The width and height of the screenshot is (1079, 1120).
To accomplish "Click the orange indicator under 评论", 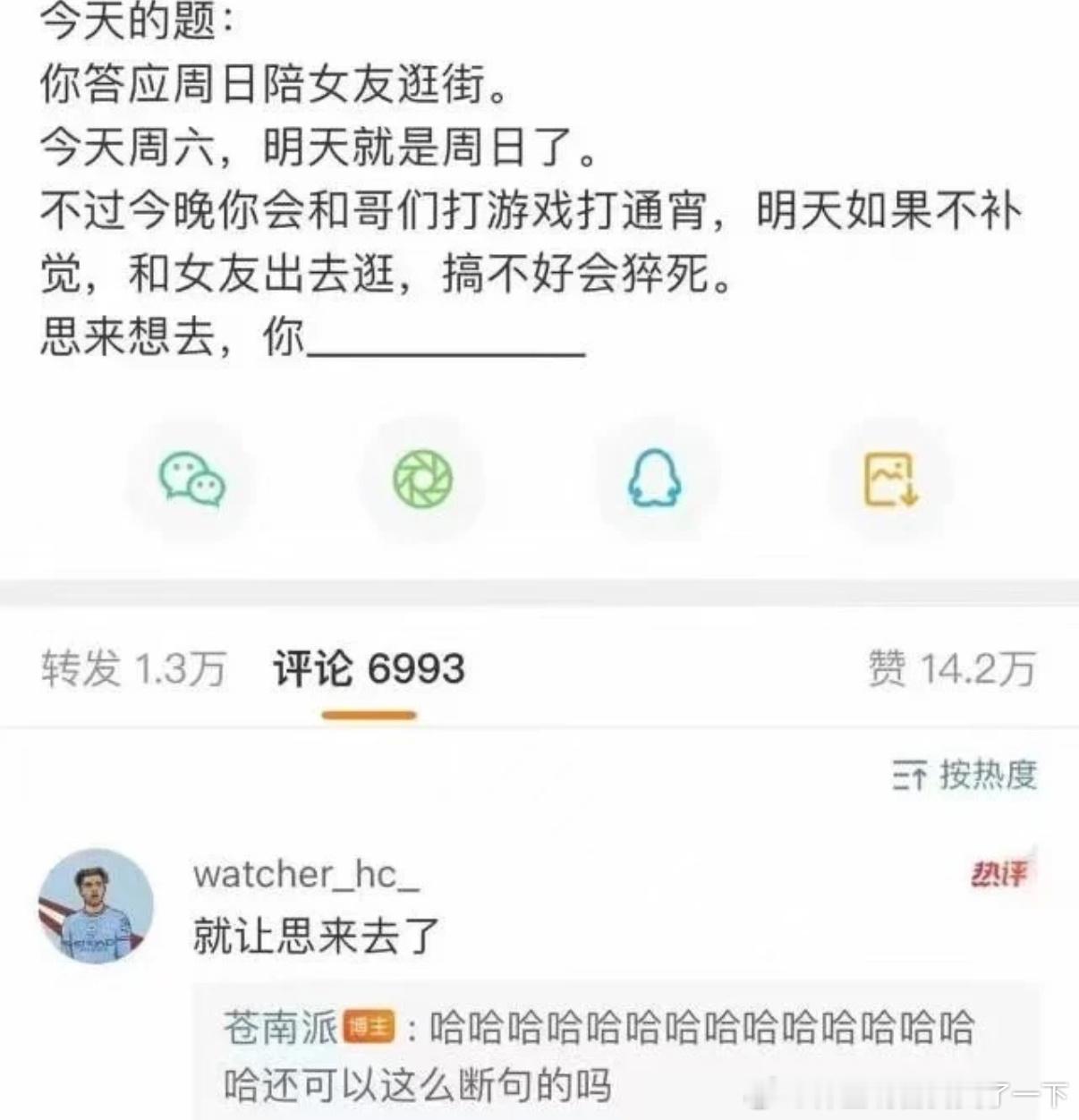I will pos(368,712).
